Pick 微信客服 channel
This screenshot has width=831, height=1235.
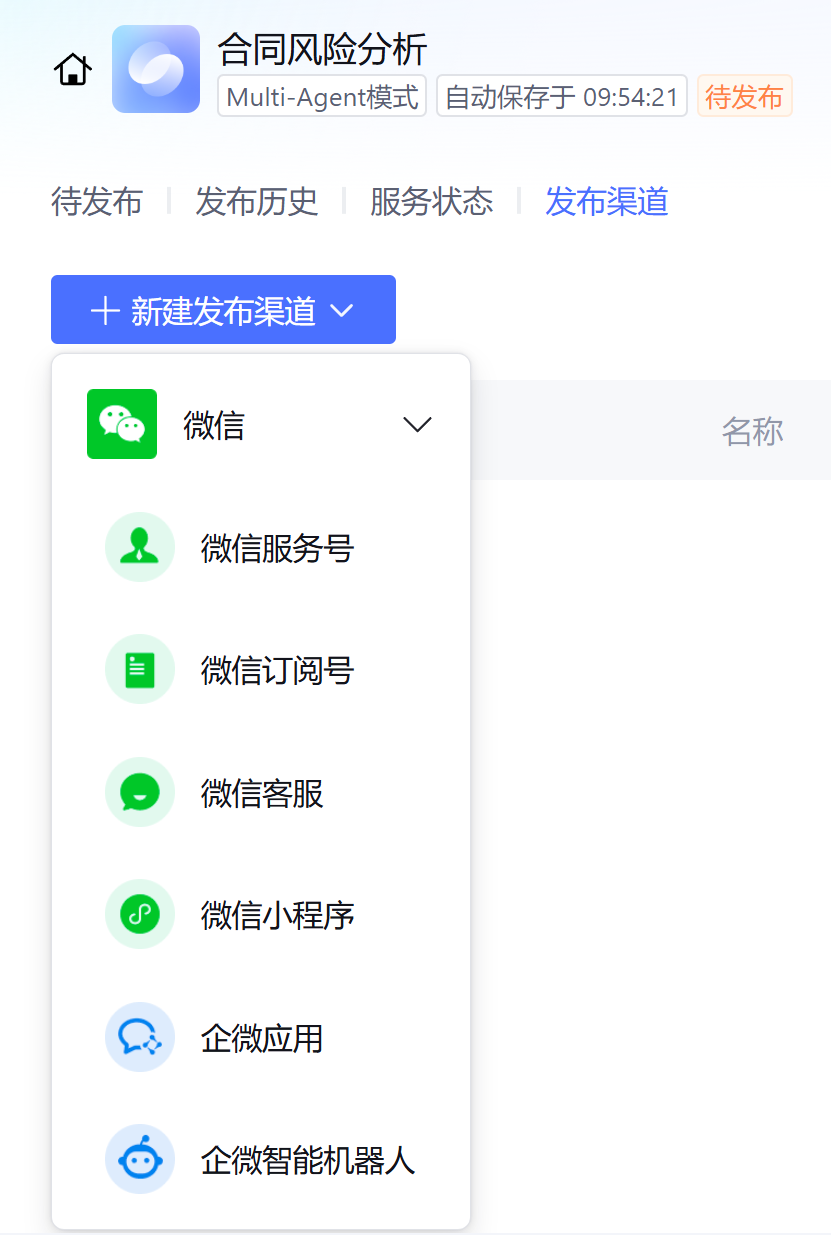pos(262,793)
